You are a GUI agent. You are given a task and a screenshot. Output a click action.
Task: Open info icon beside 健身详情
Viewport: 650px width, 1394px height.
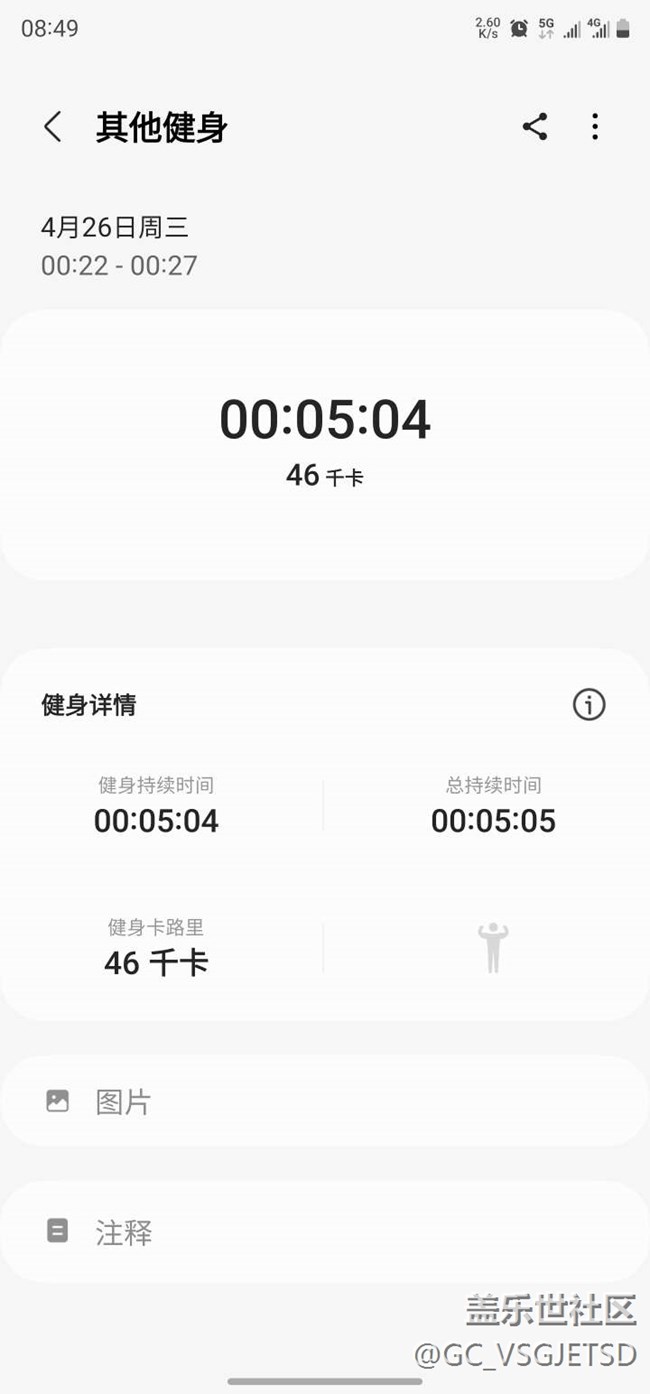point(589,705)
